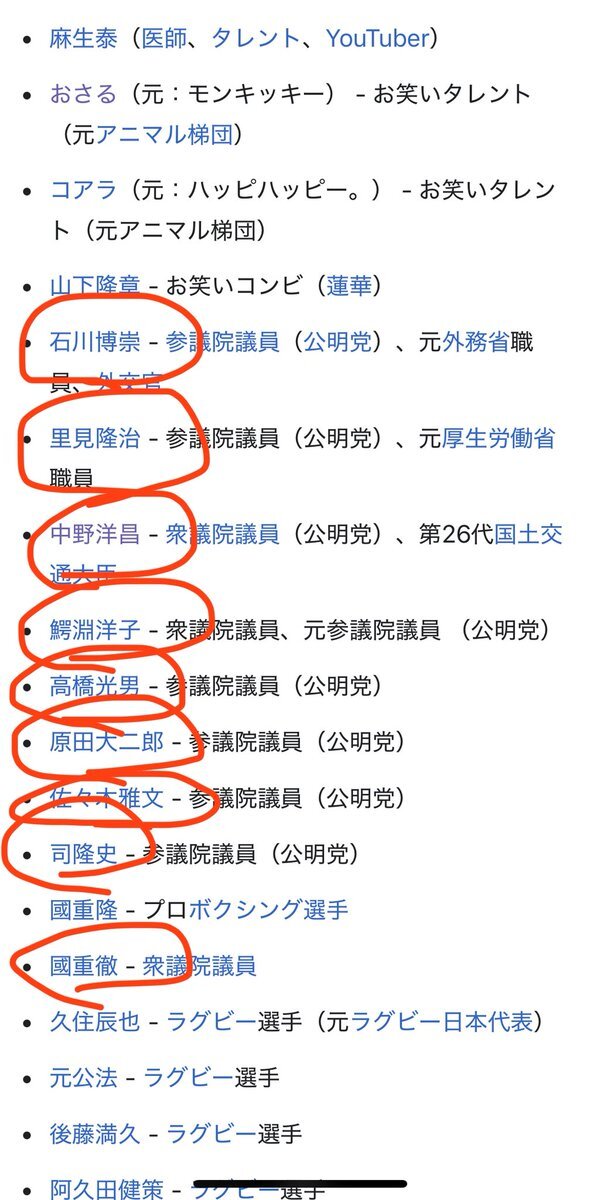
Task: Open the 中野洋昌 link
Action: [x=95, y=534]
